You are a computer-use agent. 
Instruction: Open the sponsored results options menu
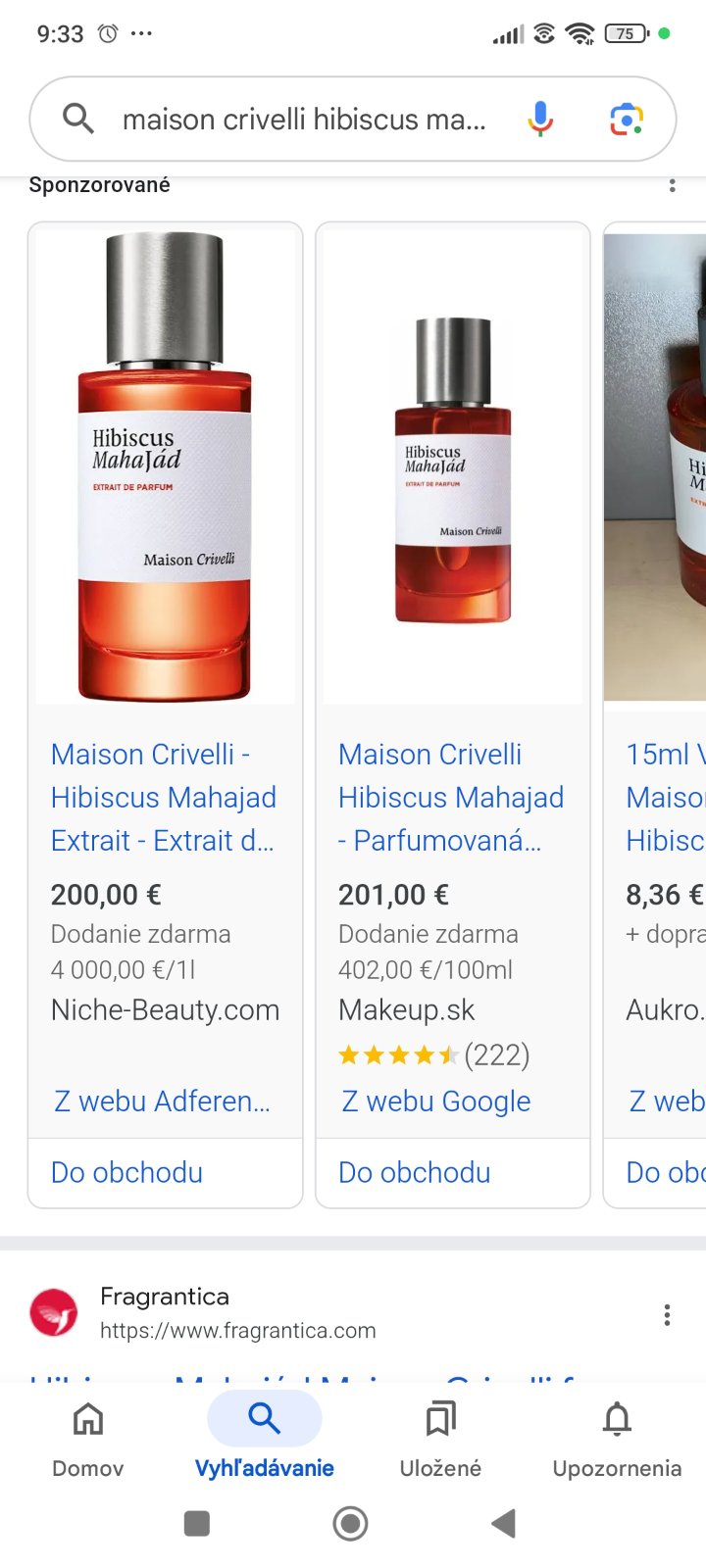click(x=672, y=185)
